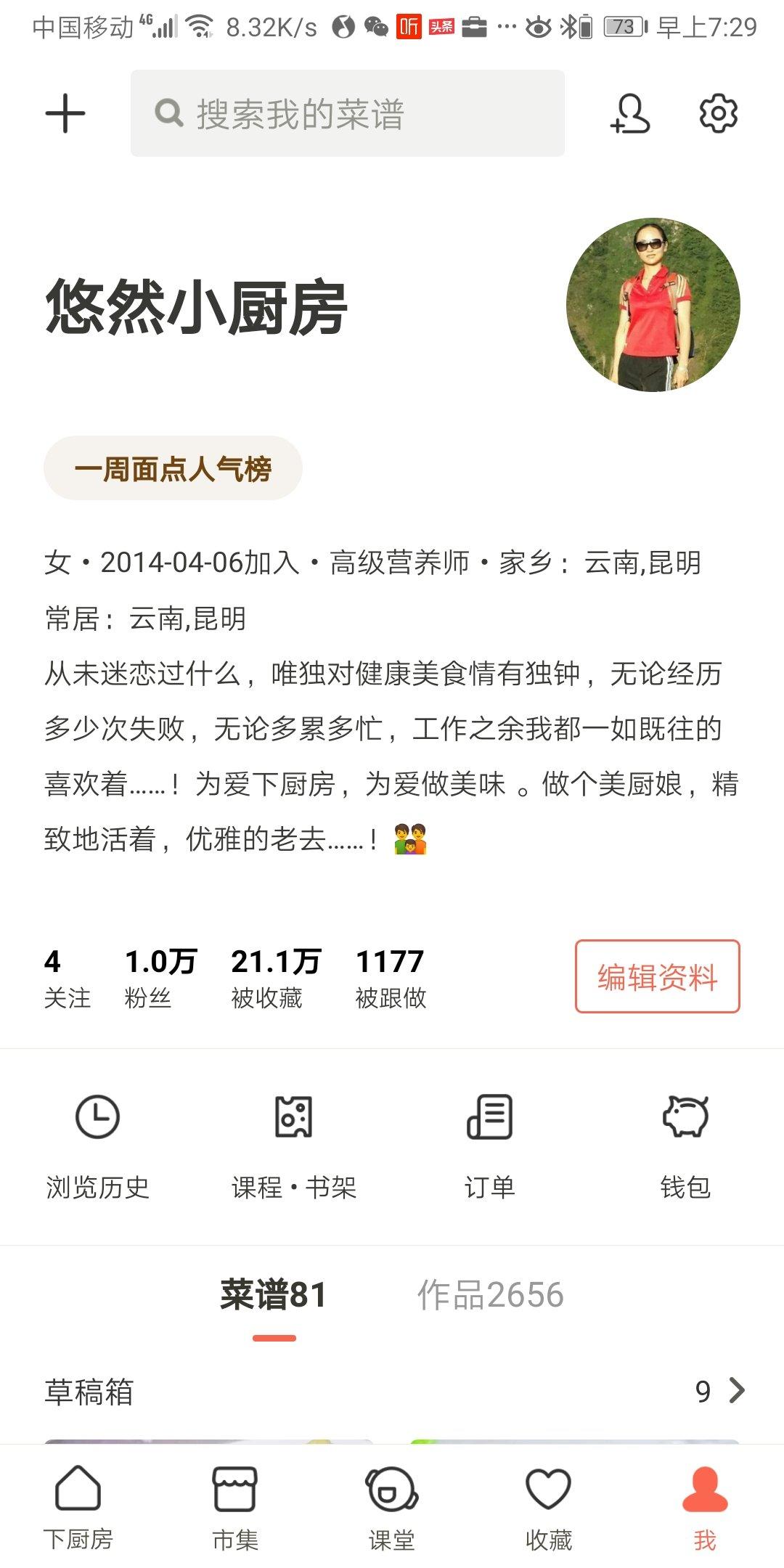This screenshot has width=784, height=1568.
Task: Open the 草稿箱 drafts row
Action: (x=392, y=1392)
